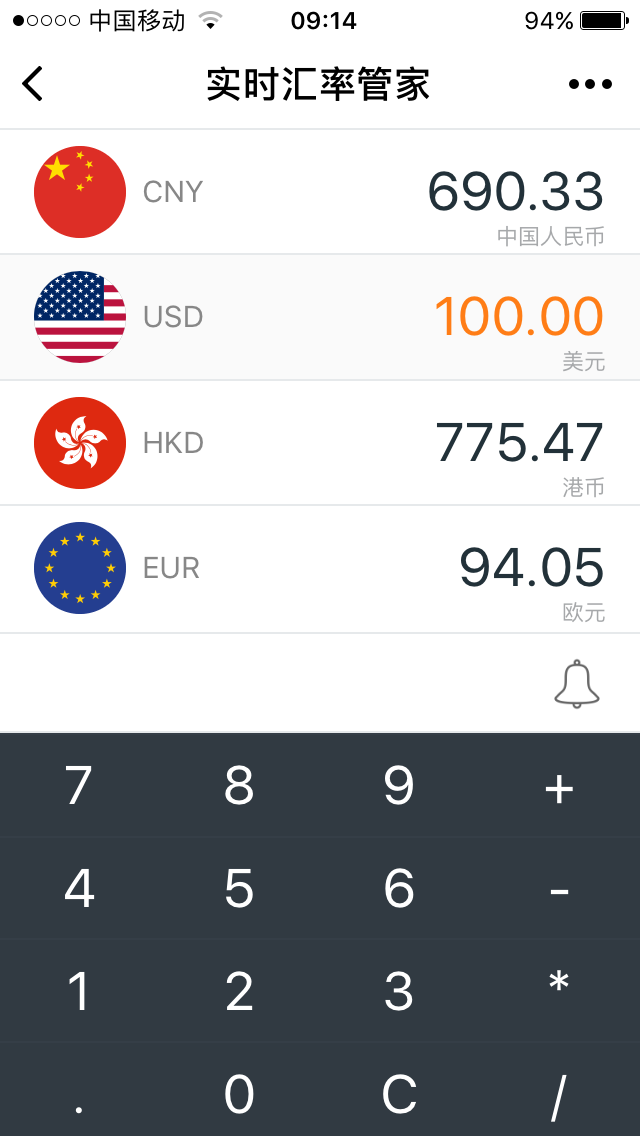640x1136 pixels.
Task: Tap the 8 key
Action: [239, 786]
